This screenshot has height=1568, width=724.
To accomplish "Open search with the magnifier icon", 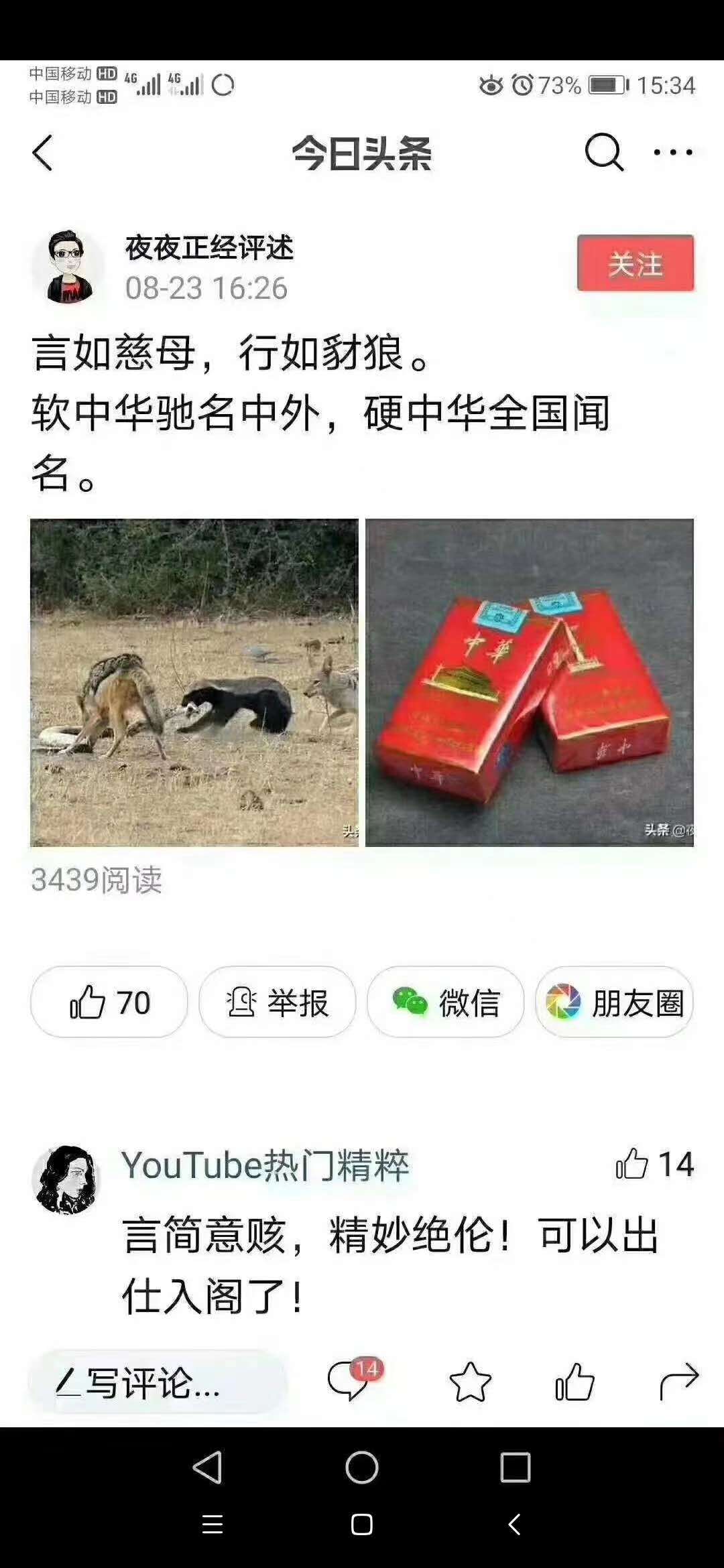I will [x=603, y=153].
